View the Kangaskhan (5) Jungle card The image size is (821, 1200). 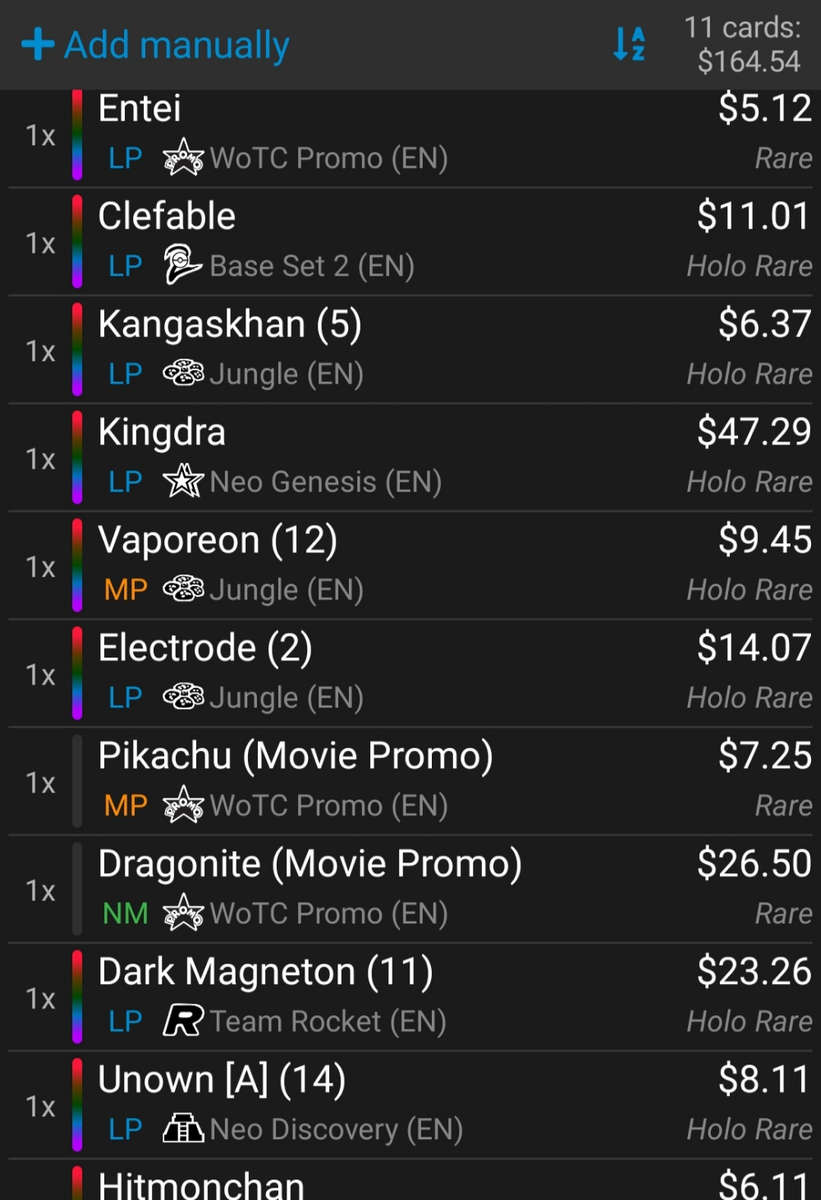pyautogui.click(x=410, y=350)
